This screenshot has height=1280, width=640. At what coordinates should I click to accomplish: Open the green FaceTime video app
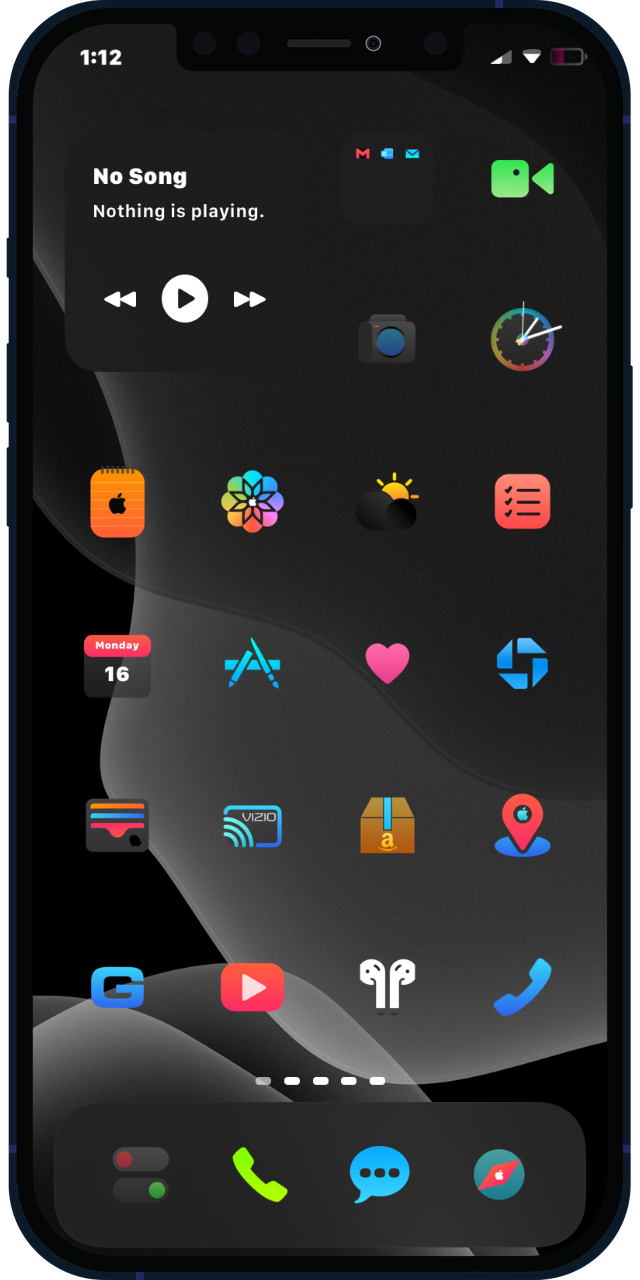click(522, 179)
